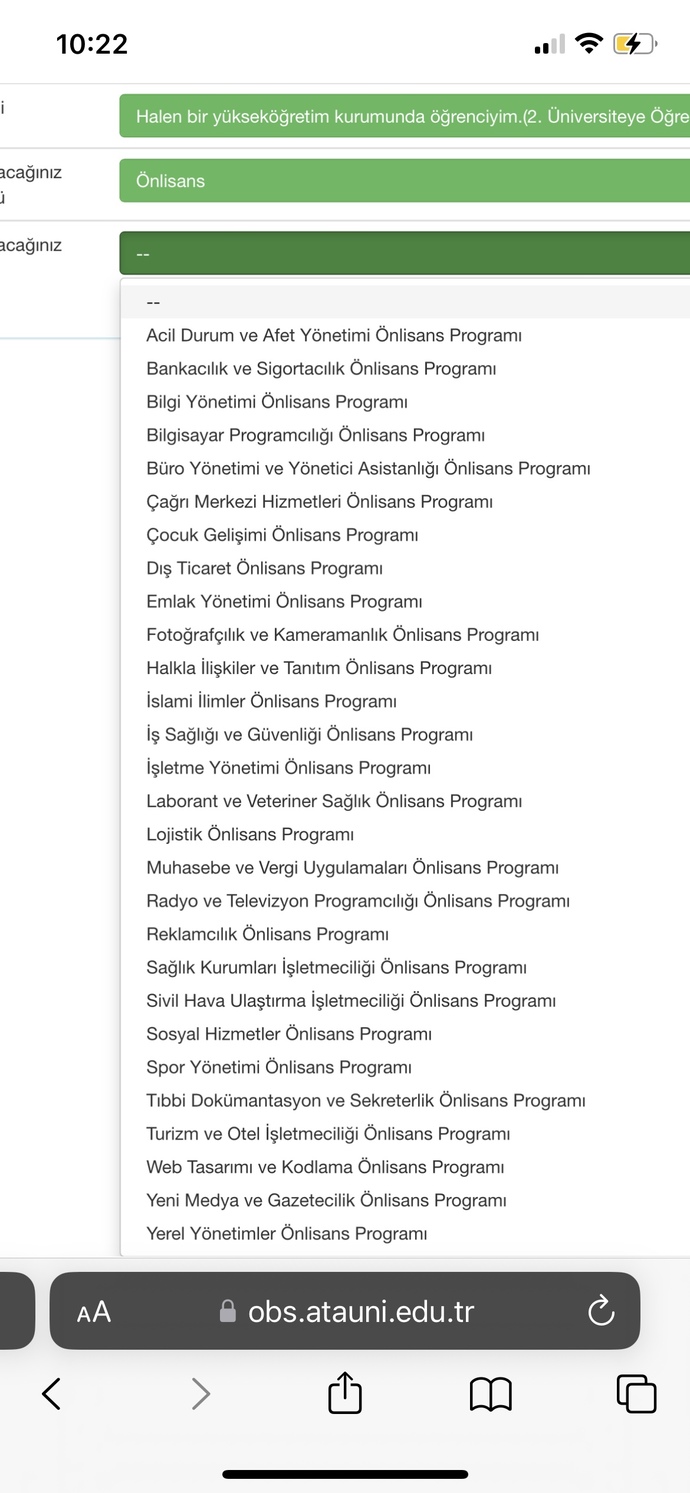The height and width of the screenshot is (1493, 690).
Task: Go back to the previous page
Action: pos(52,1394)
